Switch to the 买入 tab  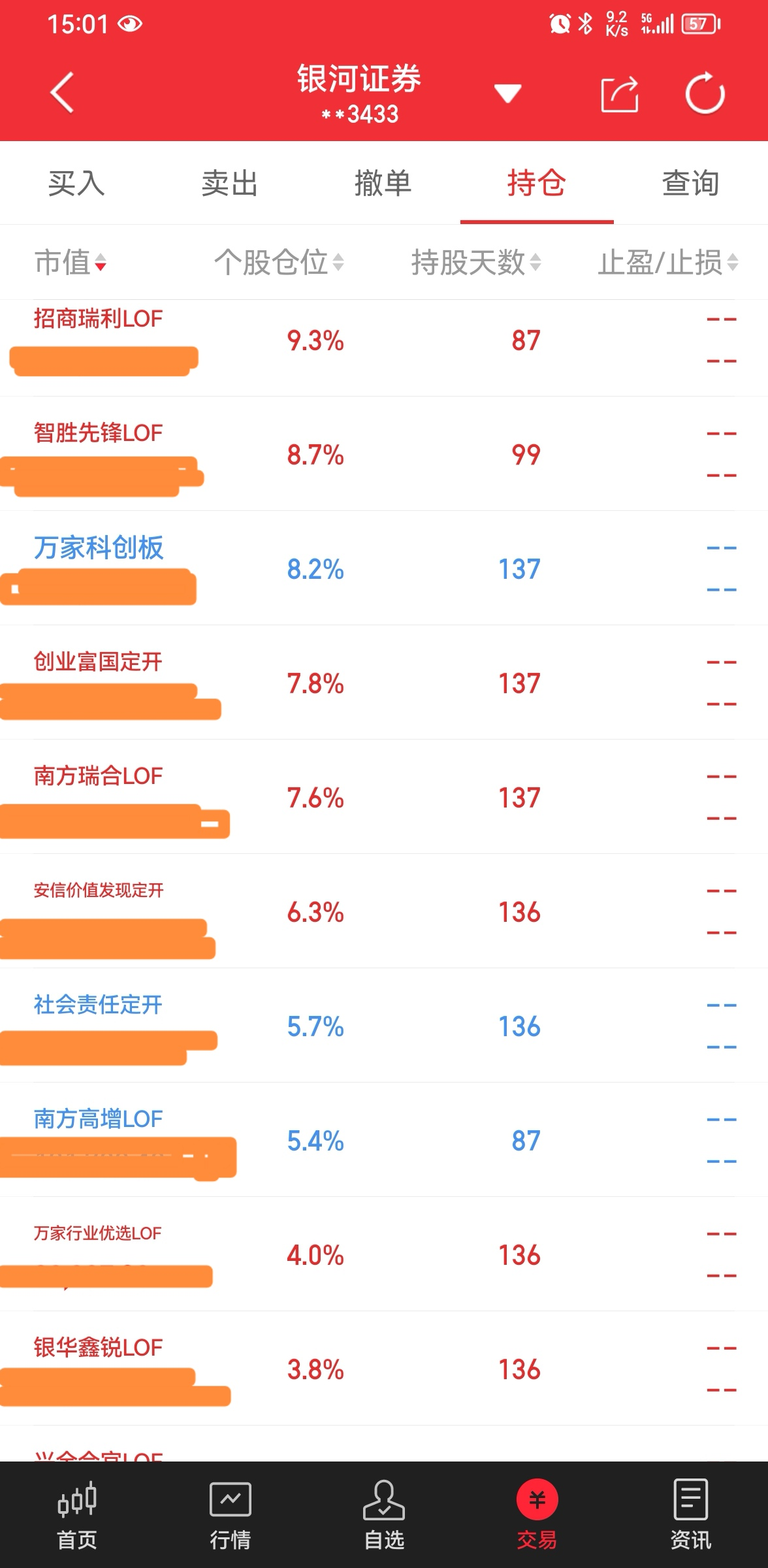[76, 183]
